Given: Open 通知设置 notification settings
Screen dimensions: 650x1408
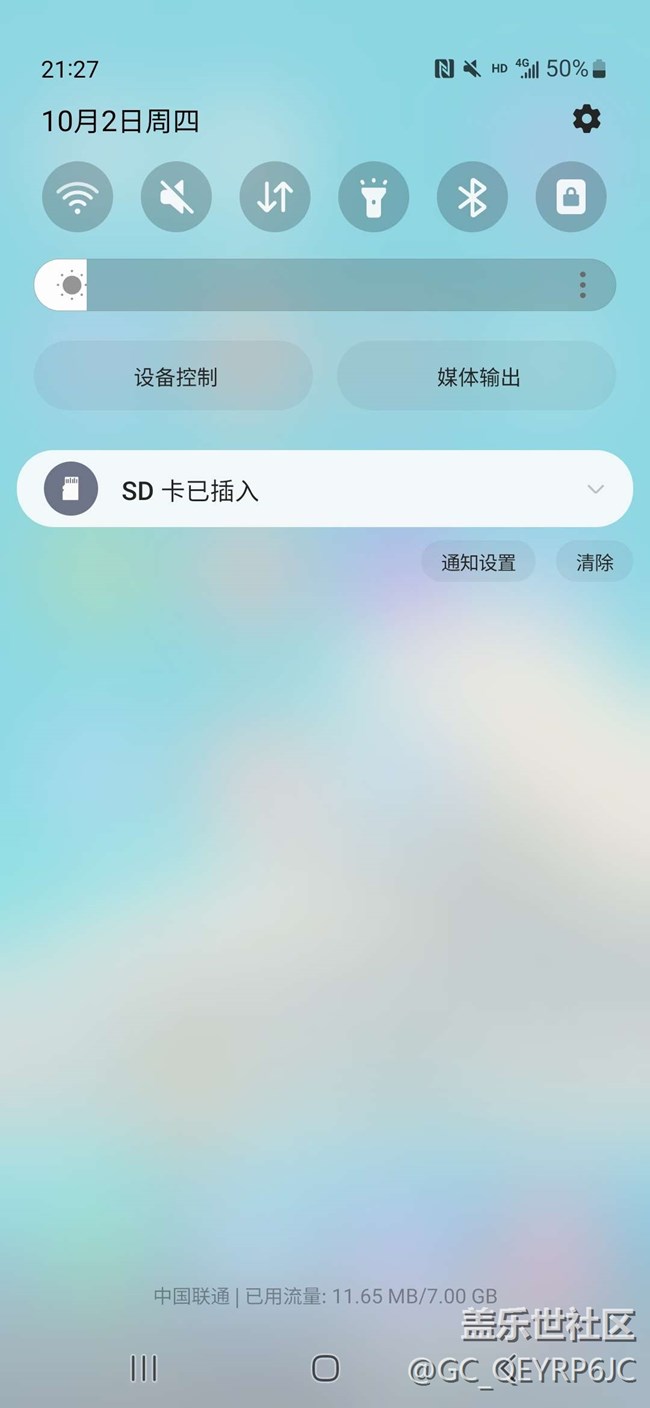Looking at the screenshot, I should [478, 562].
